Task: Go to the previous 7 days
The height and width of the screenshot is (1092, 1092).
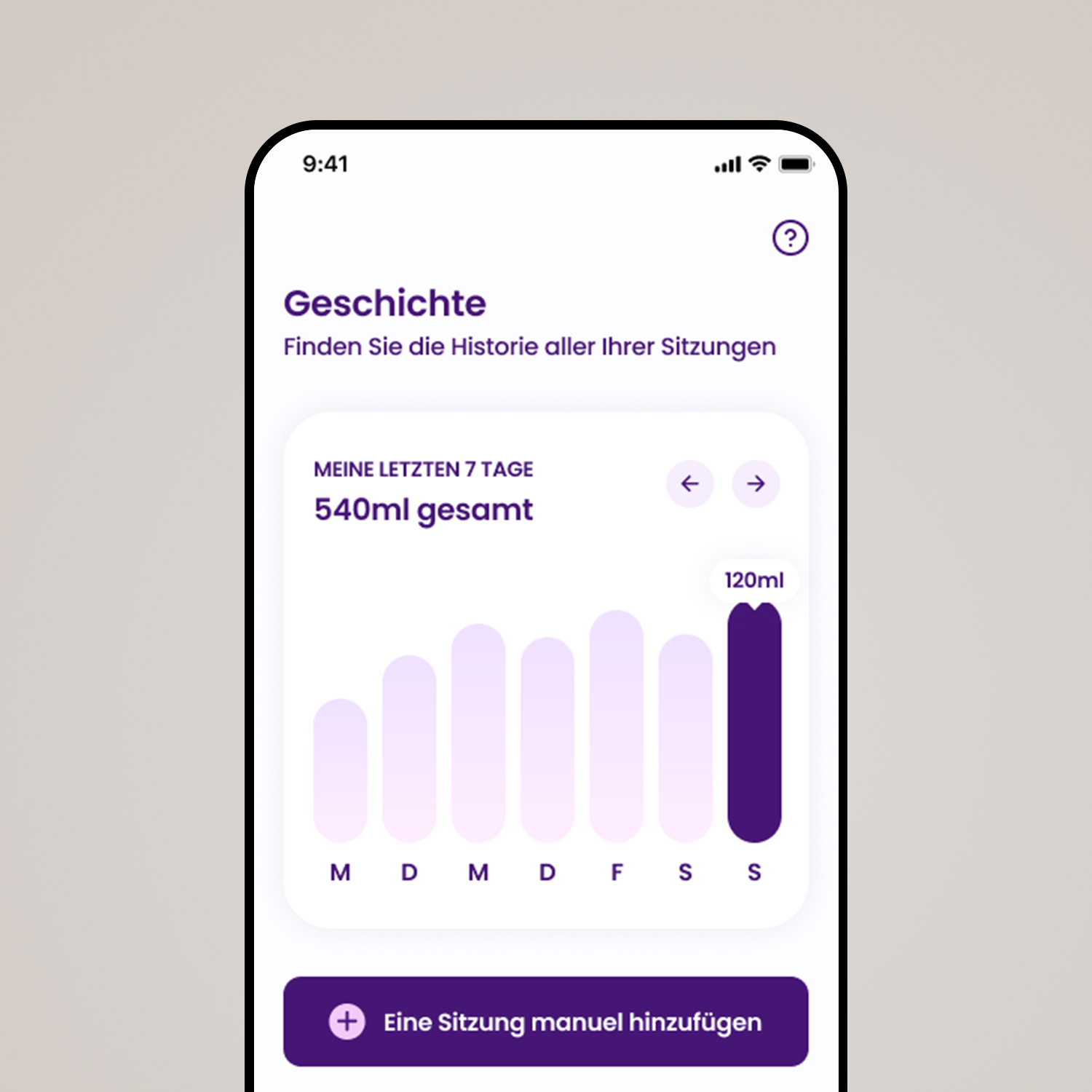Action: coord(689,483)
